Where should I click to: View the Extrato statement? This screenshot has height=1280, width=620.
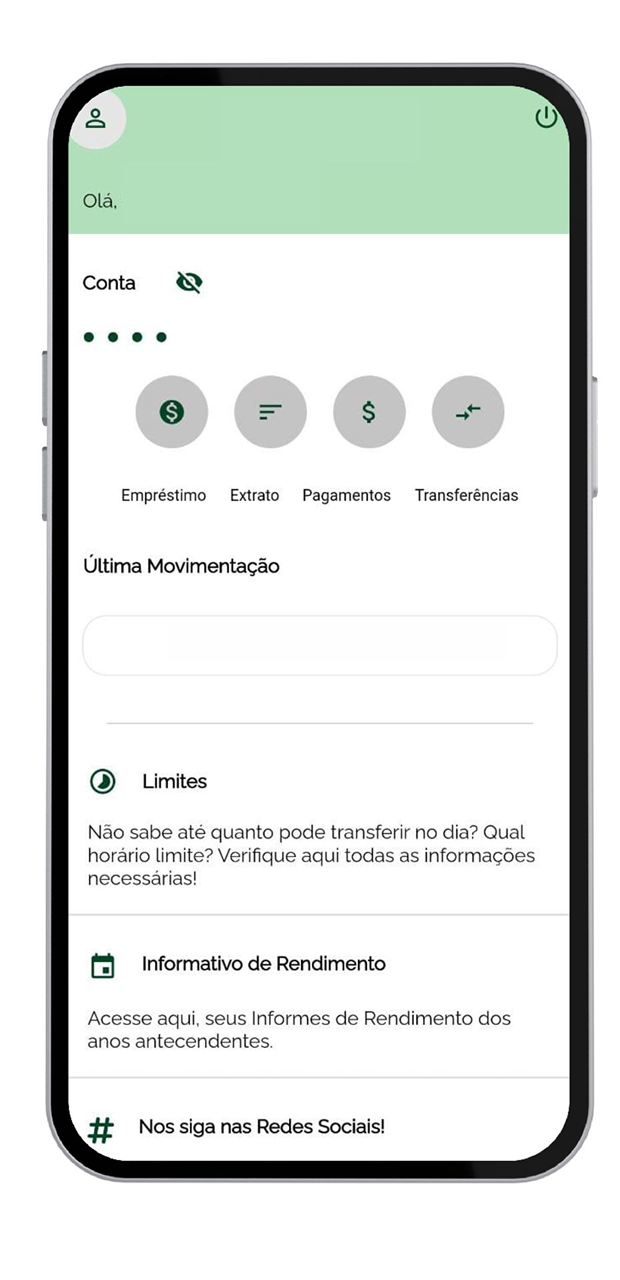pos(270,412)
